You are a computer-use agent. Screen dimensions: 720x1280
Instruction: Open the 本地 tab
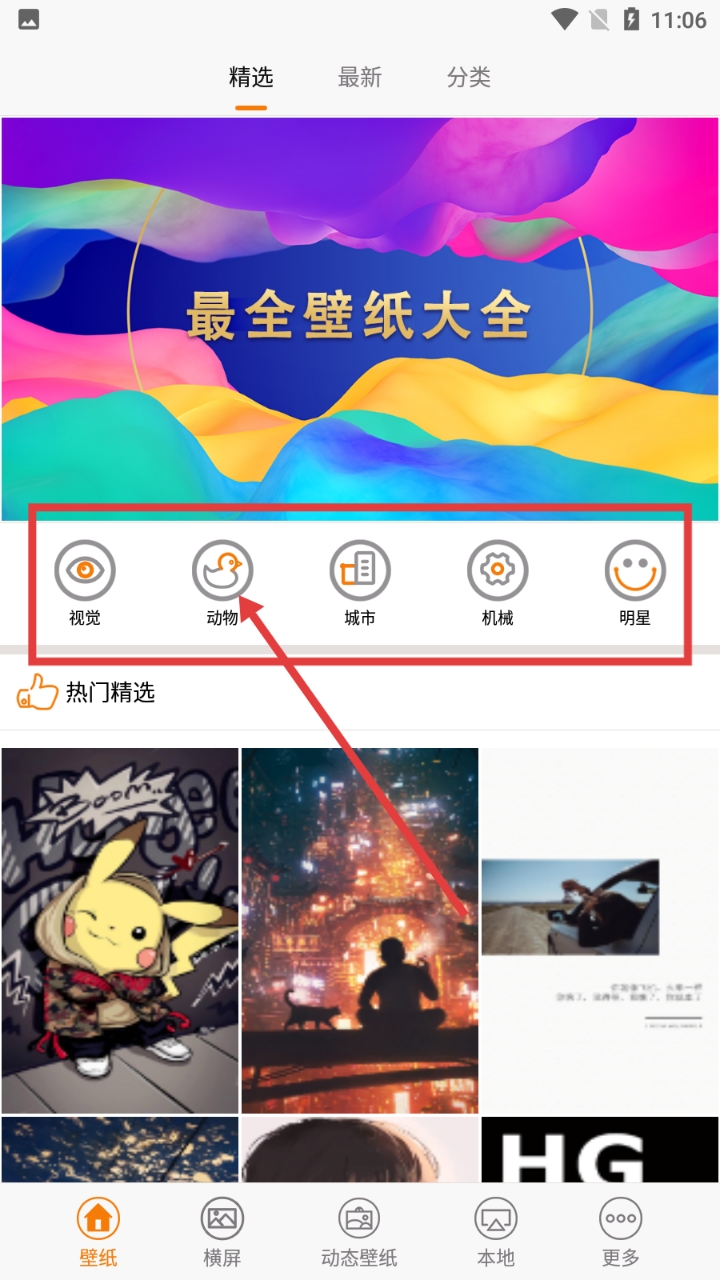click(496, 1232)
